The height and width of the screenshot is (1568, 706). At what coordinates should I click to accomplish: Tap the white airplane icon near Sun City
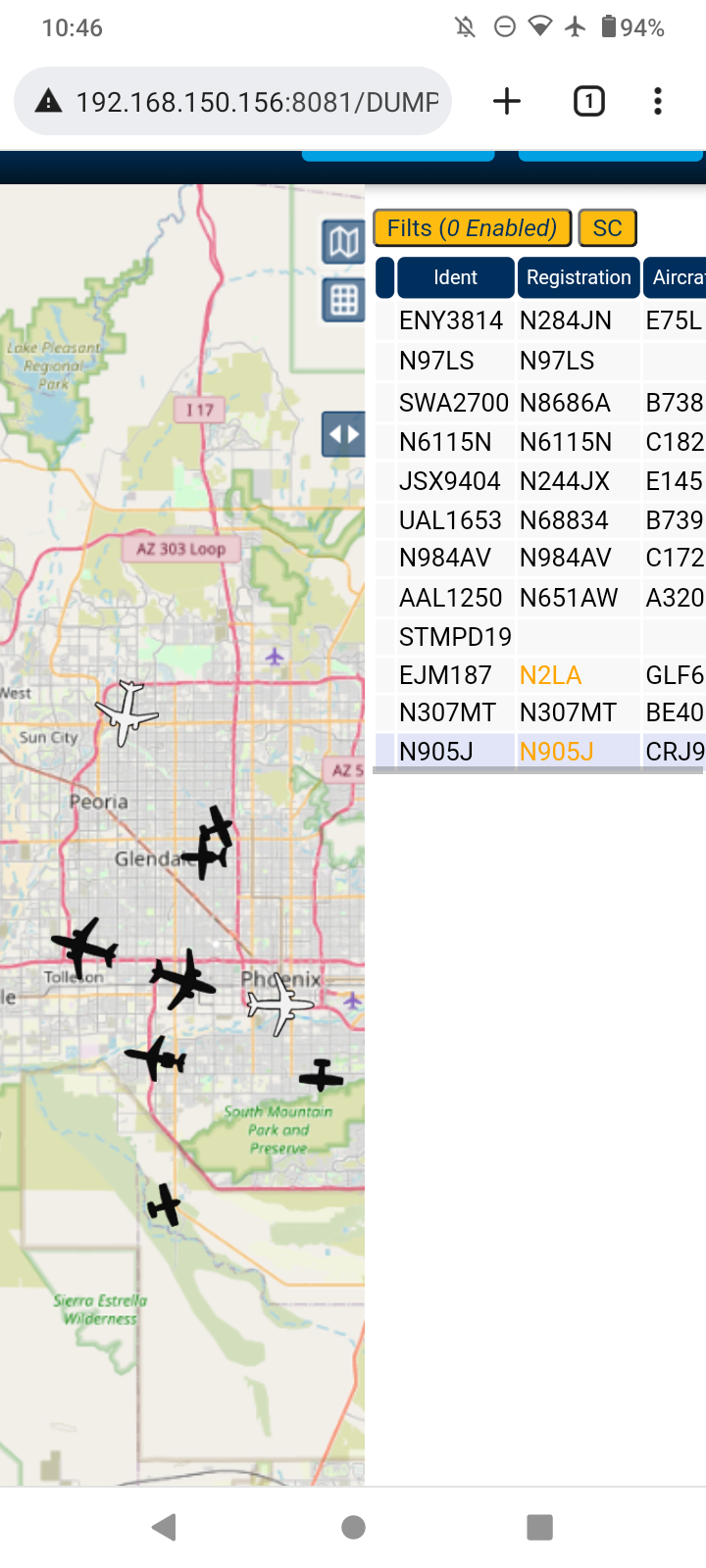click(x=126, y=711)
